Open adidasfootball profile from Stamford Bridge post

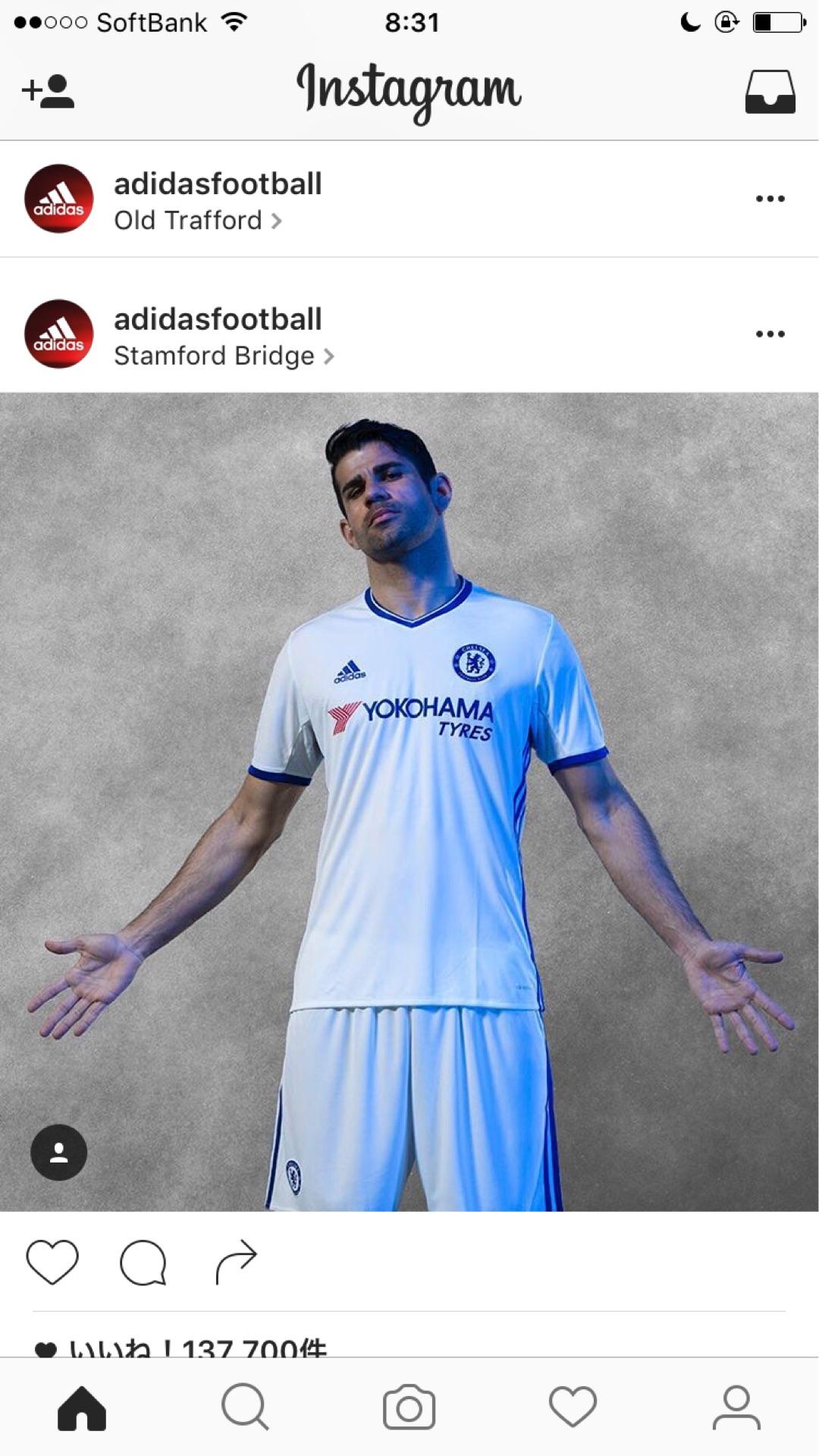218,319
